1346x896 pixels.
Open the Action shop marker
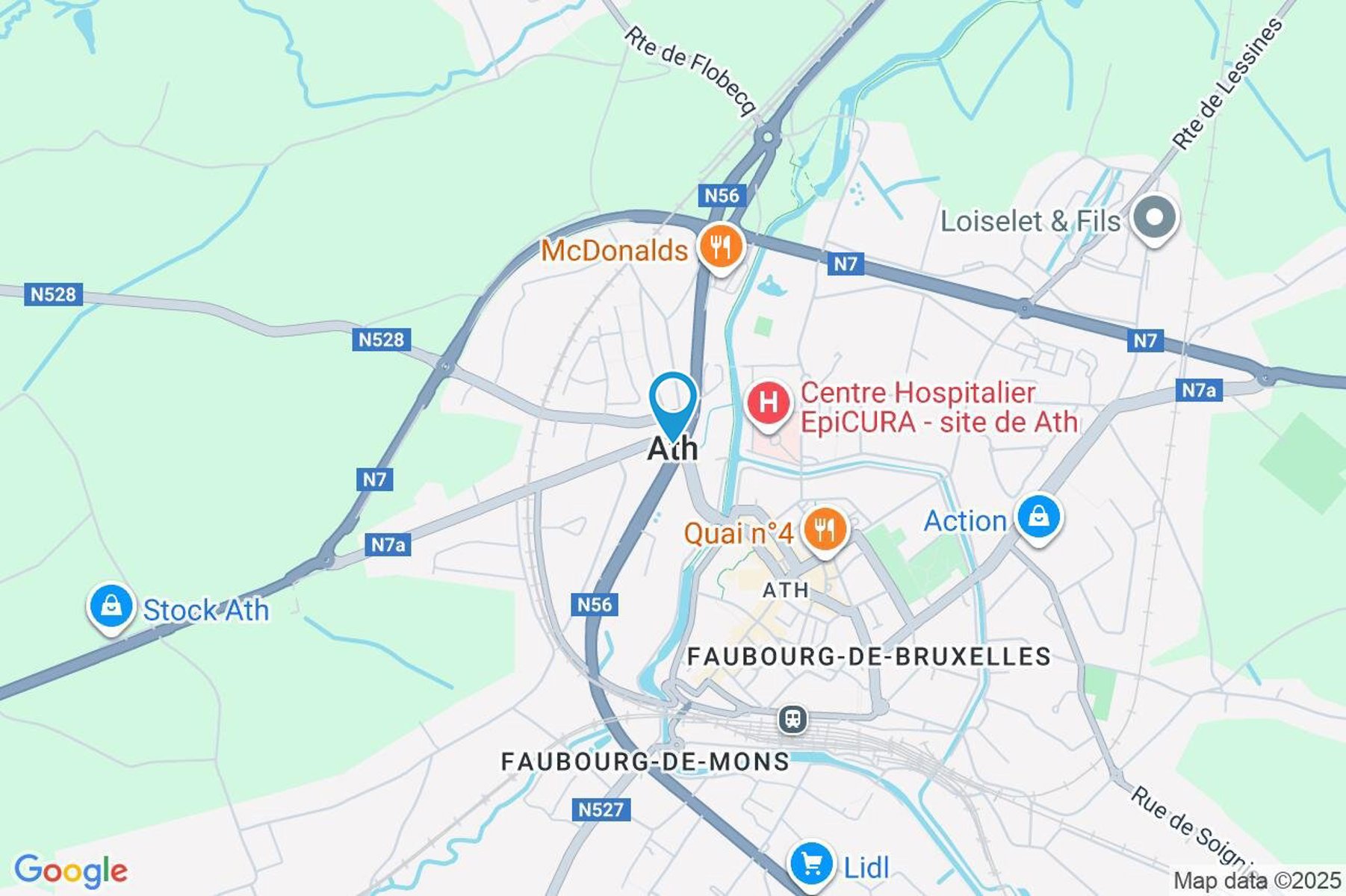1038,517
